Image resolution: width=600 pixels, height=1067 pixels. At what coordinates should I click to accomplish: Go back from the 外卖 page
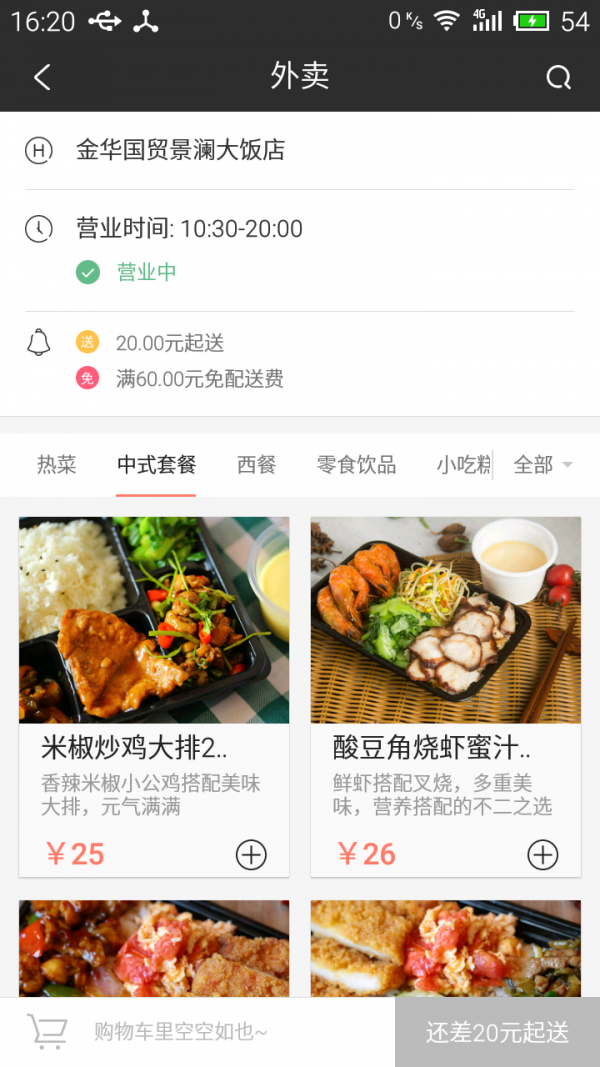pos(42,77)
